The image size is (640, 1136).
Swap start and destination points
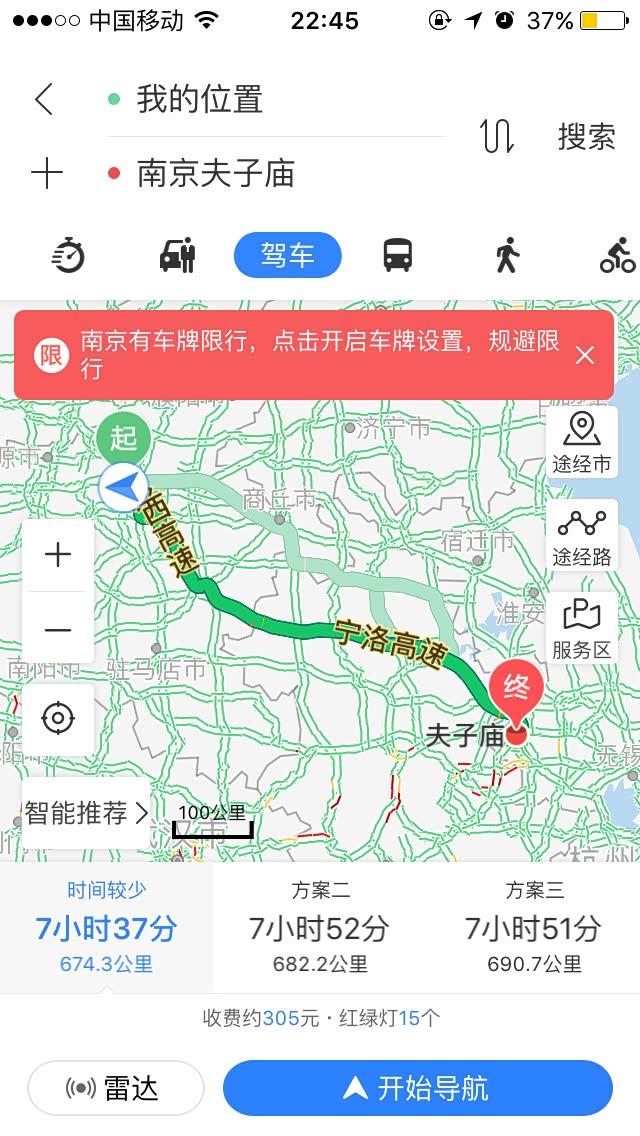pyautogui.click(x=497, y=136)
